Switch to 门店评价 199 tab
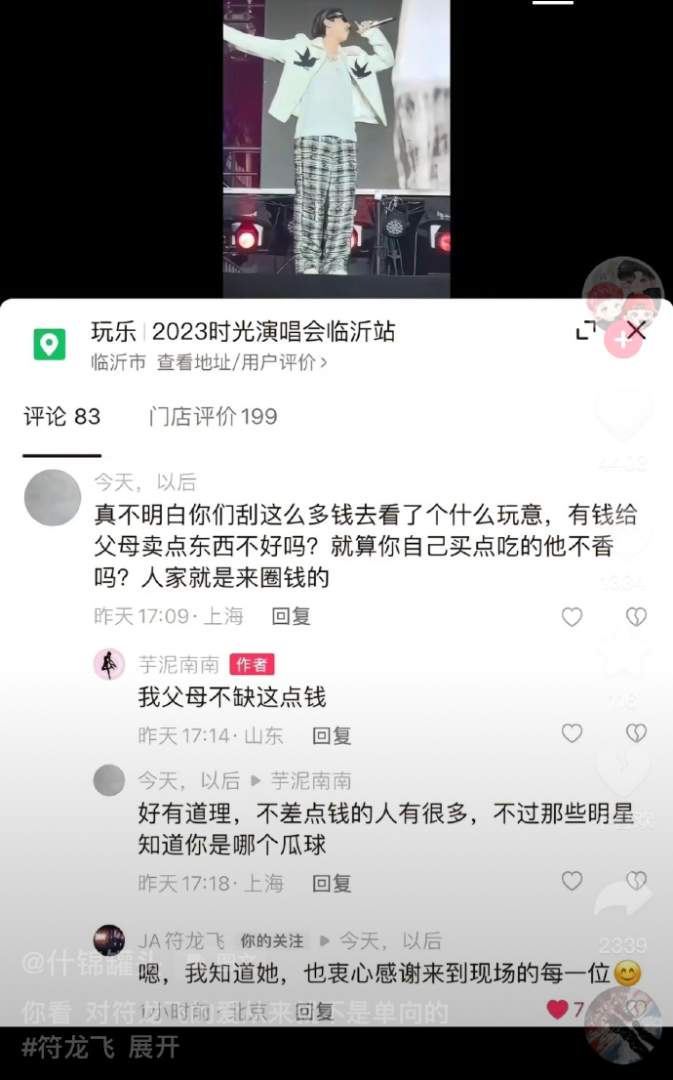The image size is (673, 1080). click(x=213, y=416)
